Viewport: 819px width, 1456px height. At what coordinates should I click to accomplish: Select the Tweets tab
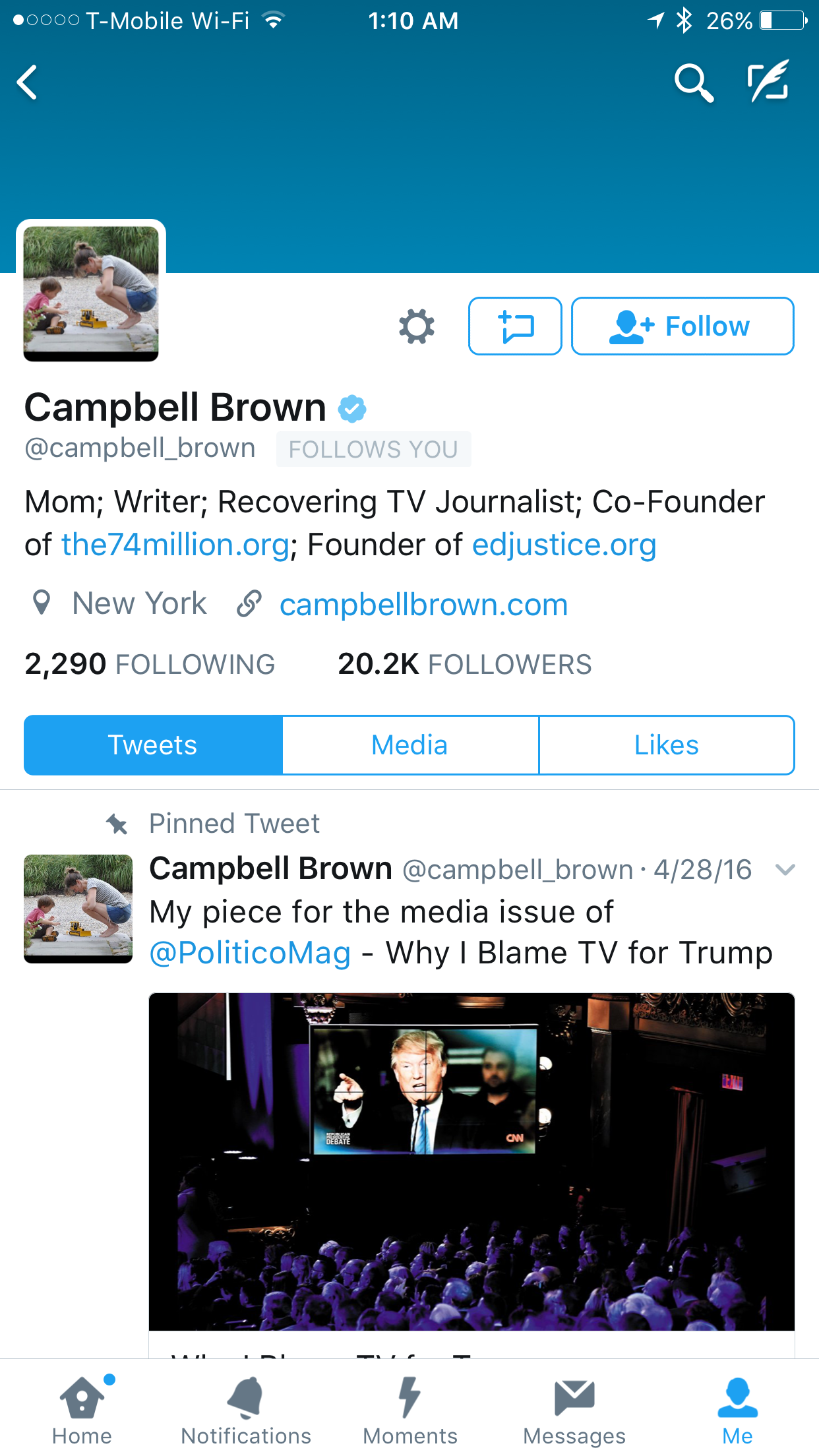pyautogui.click(x=153, y=745)
